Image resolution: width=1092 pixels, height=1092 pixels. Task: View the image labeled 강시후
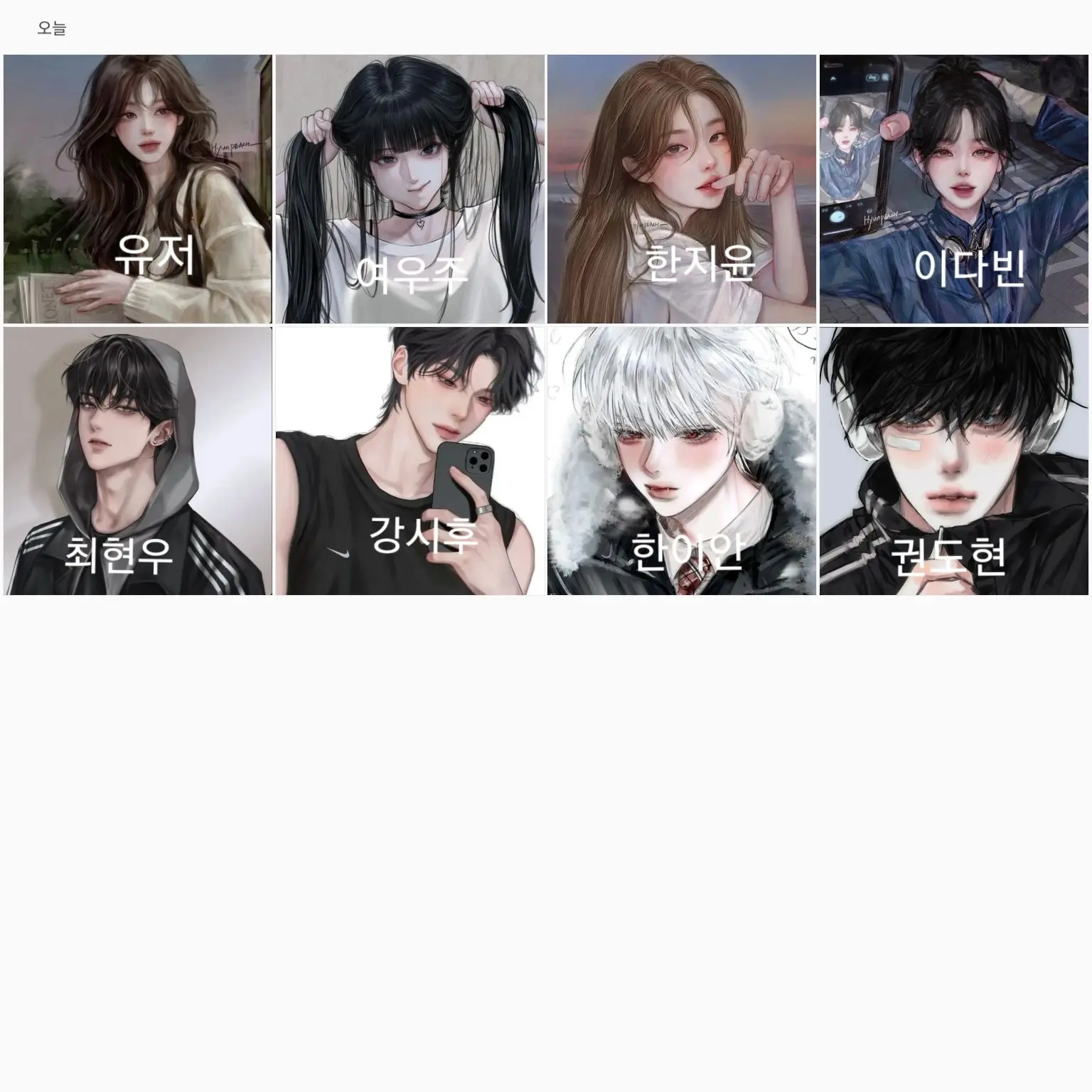pos(410,461)
